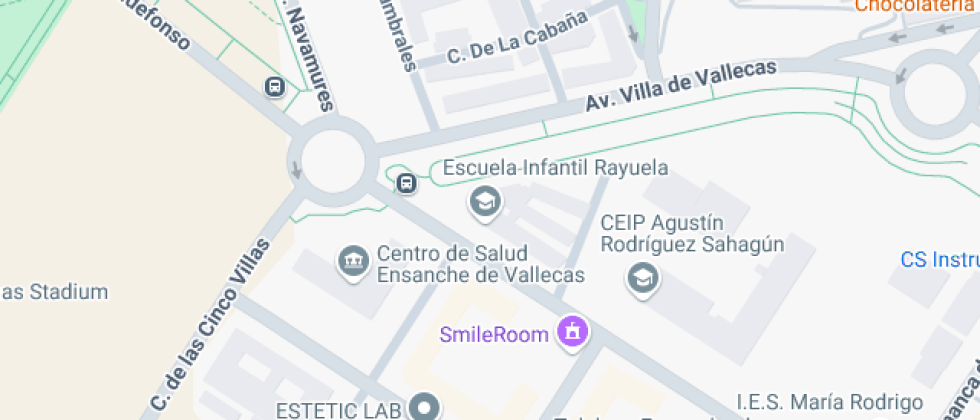Select the Centro de Salud Ensanche de Vallecas marker
980x420 pixels.
tap(352, 263)
